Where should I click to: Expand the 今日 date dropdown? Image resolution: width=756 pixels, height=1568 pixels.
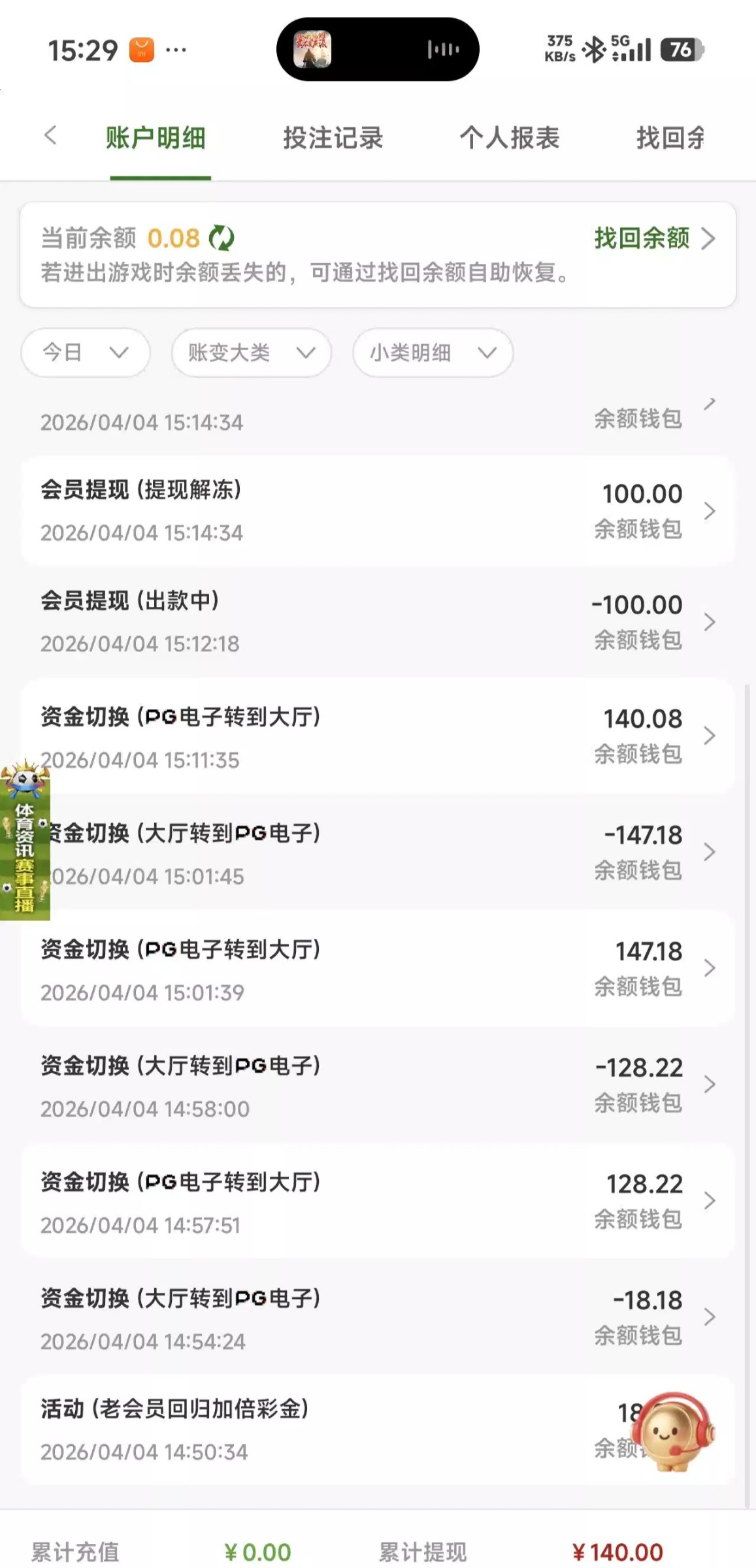(86, 353)
